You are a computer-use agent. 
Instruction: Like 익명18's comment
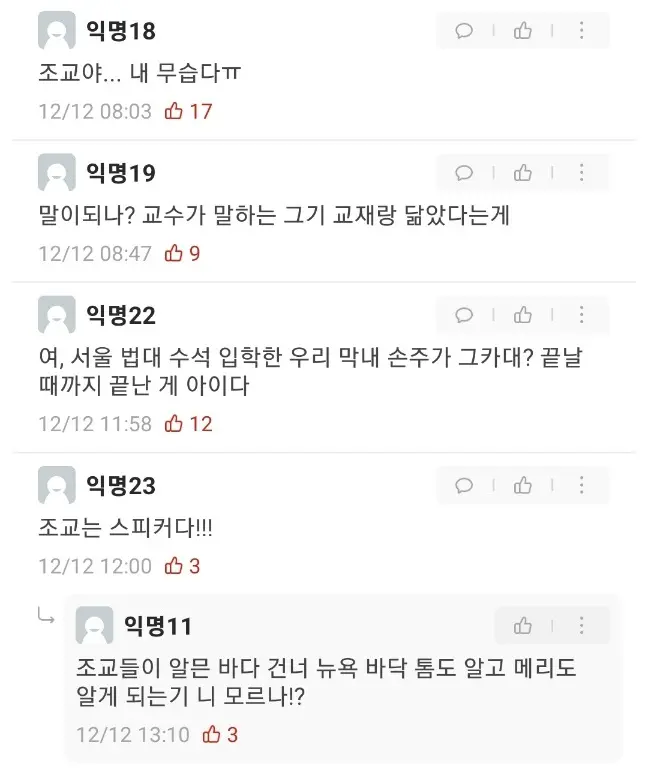tap(523, 31)
